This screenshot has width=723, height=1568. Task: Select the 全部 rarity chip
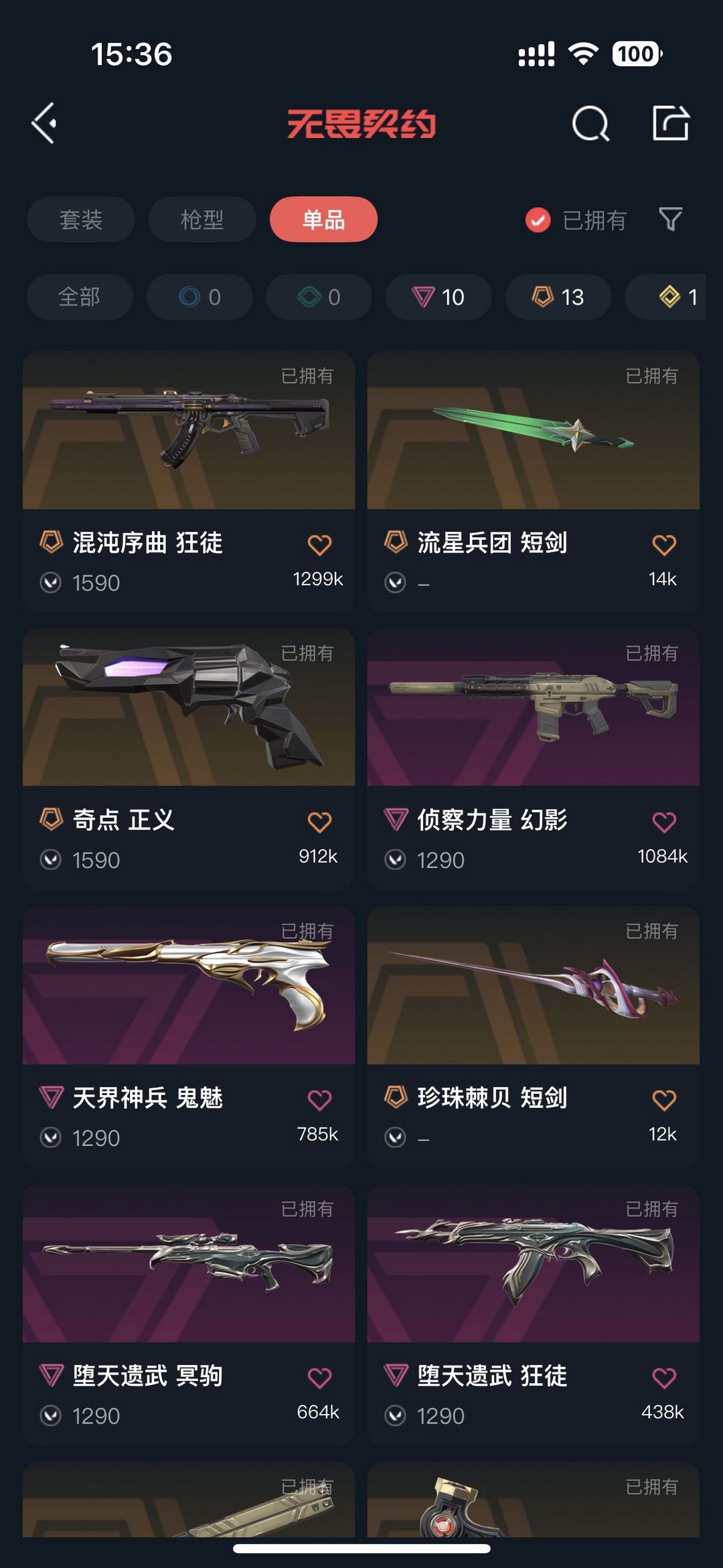tap(80, 296)
